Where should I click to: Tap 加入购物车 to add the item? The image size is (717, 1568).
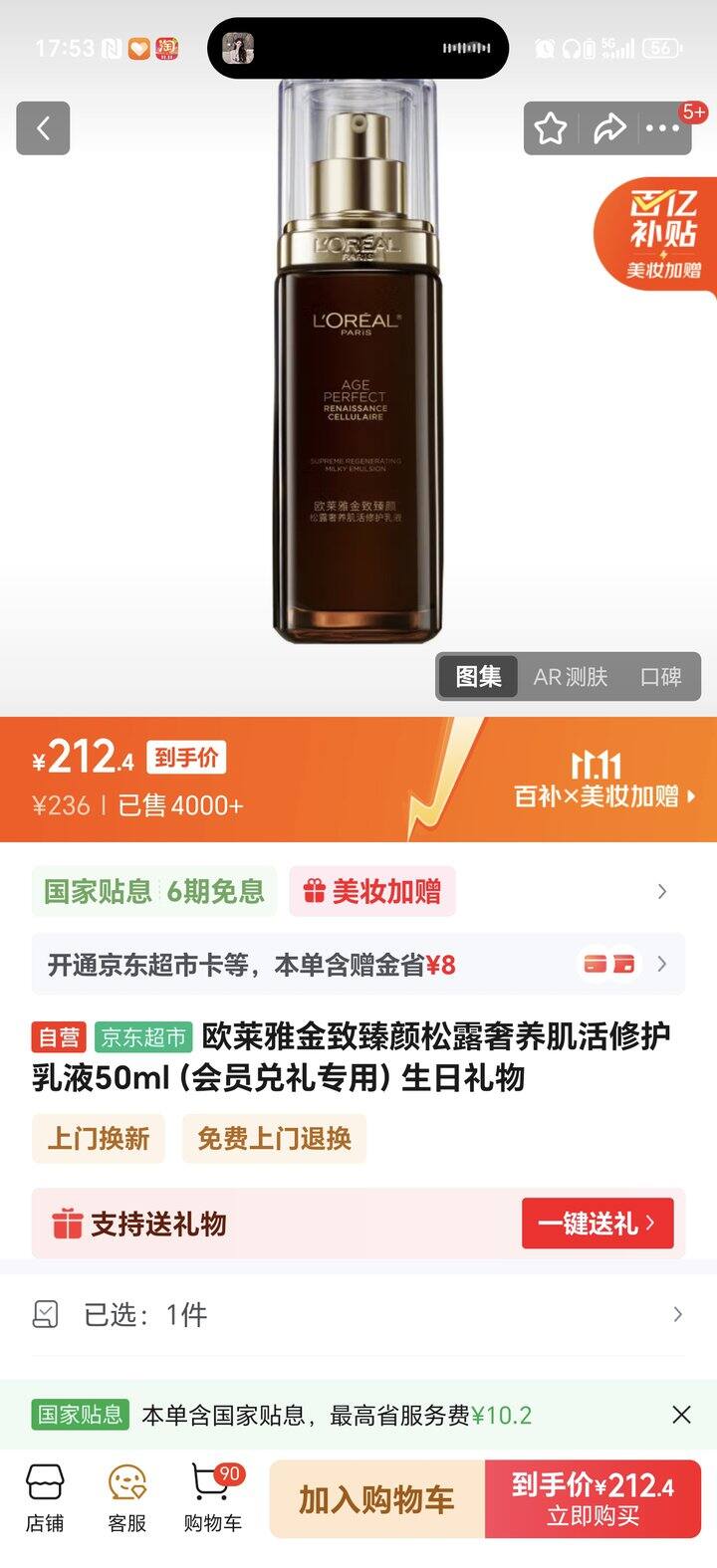pos(376,1499)
